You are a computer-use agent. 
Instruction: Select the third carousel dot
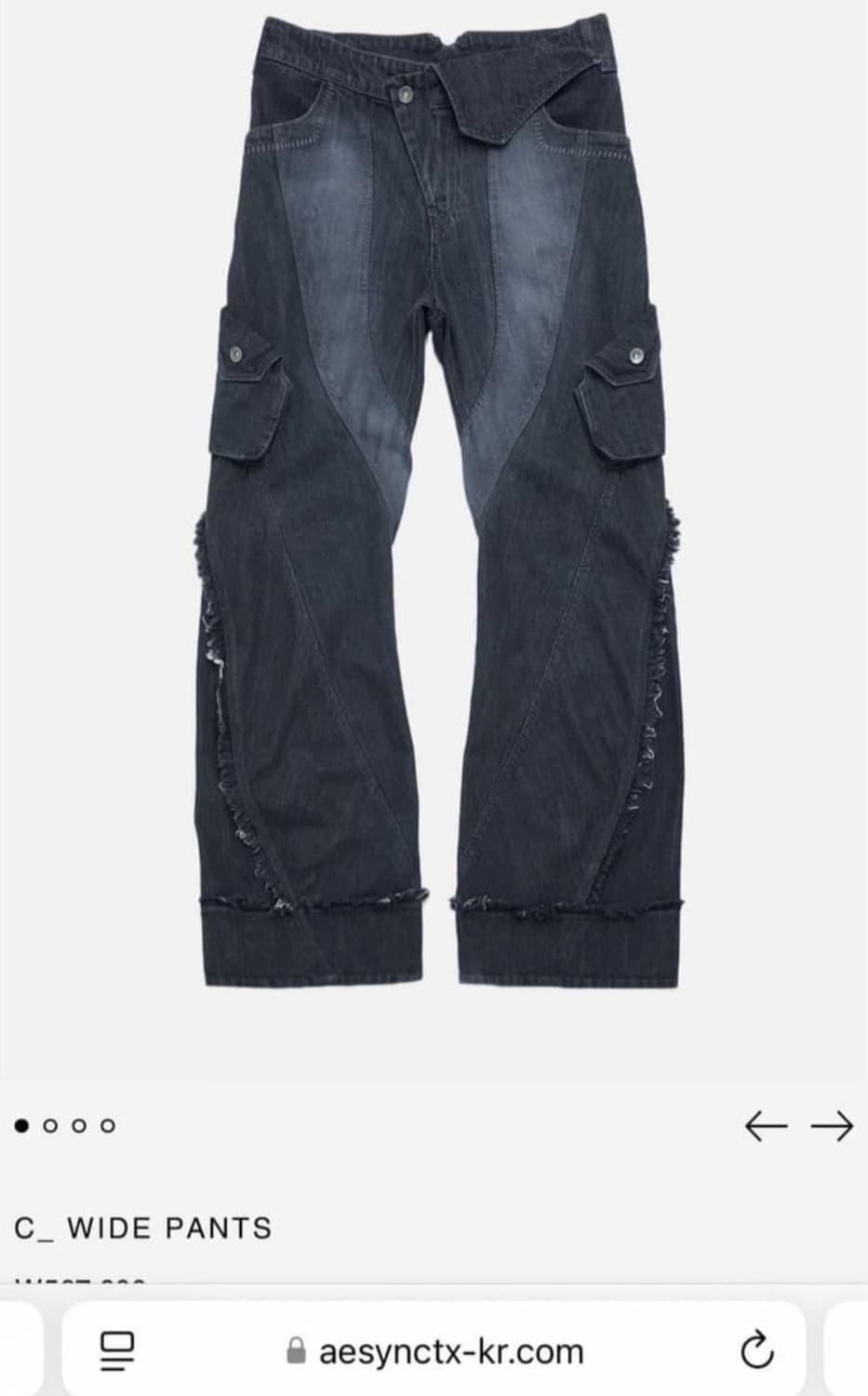[x=78, y=1126]
